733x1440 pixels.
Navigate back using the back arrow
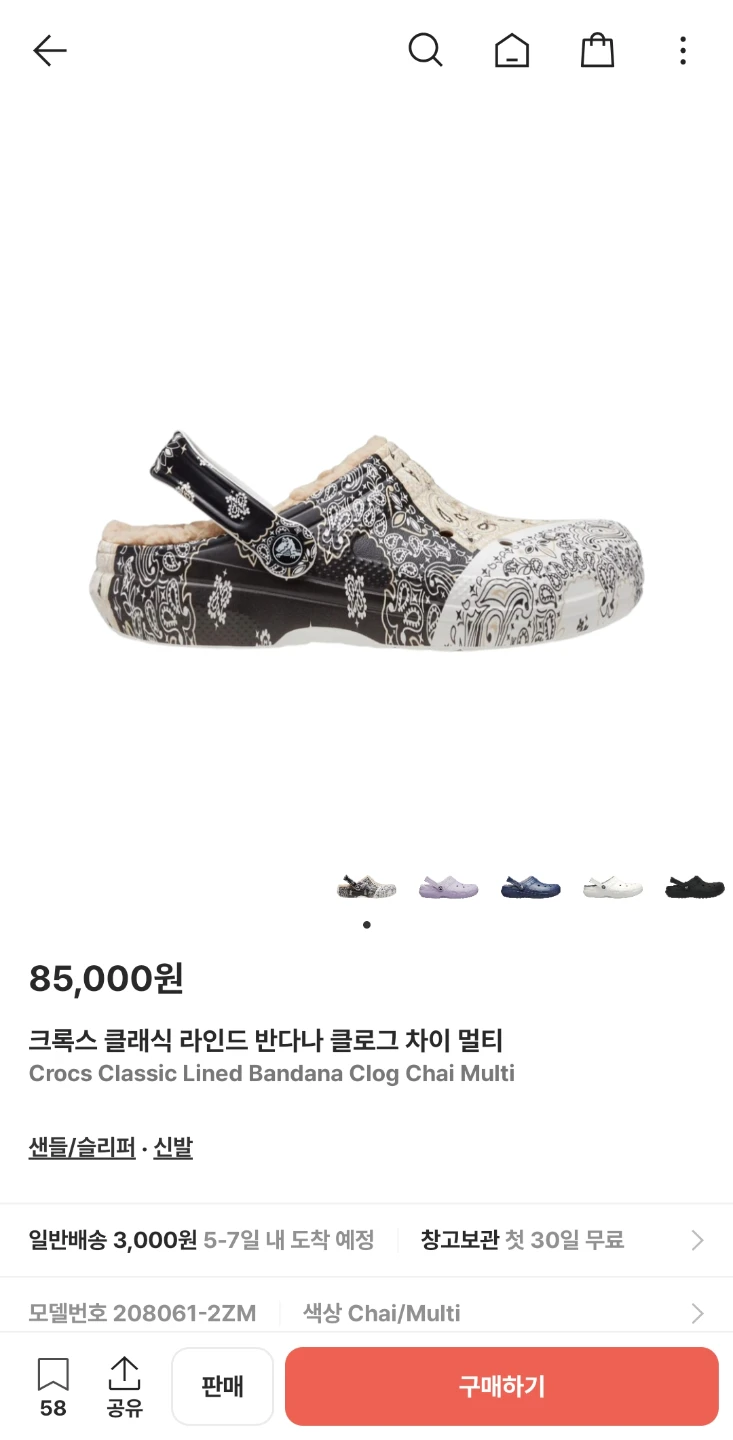click(49, 49)
